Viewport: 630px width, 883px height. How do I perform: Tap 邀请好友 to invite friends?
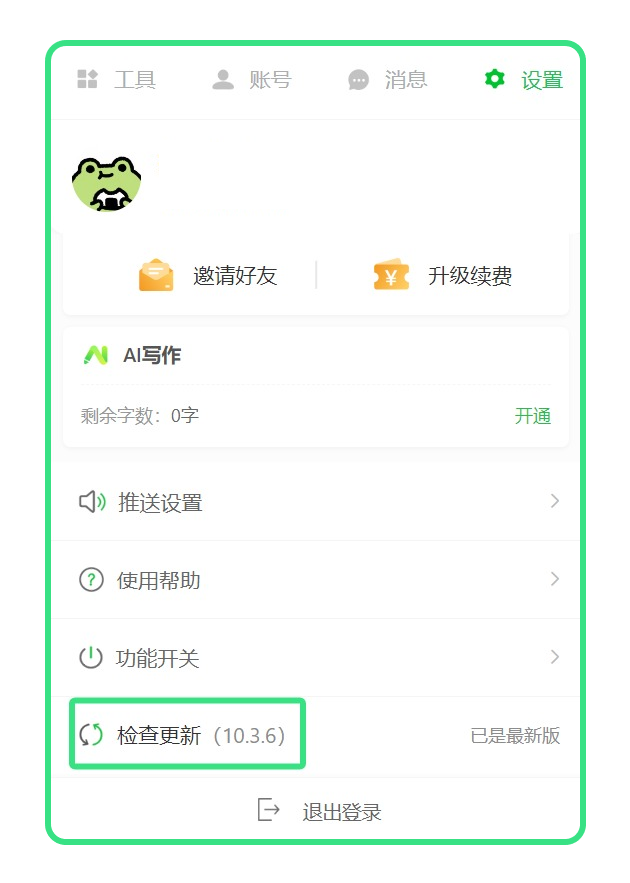pos(208,275)
